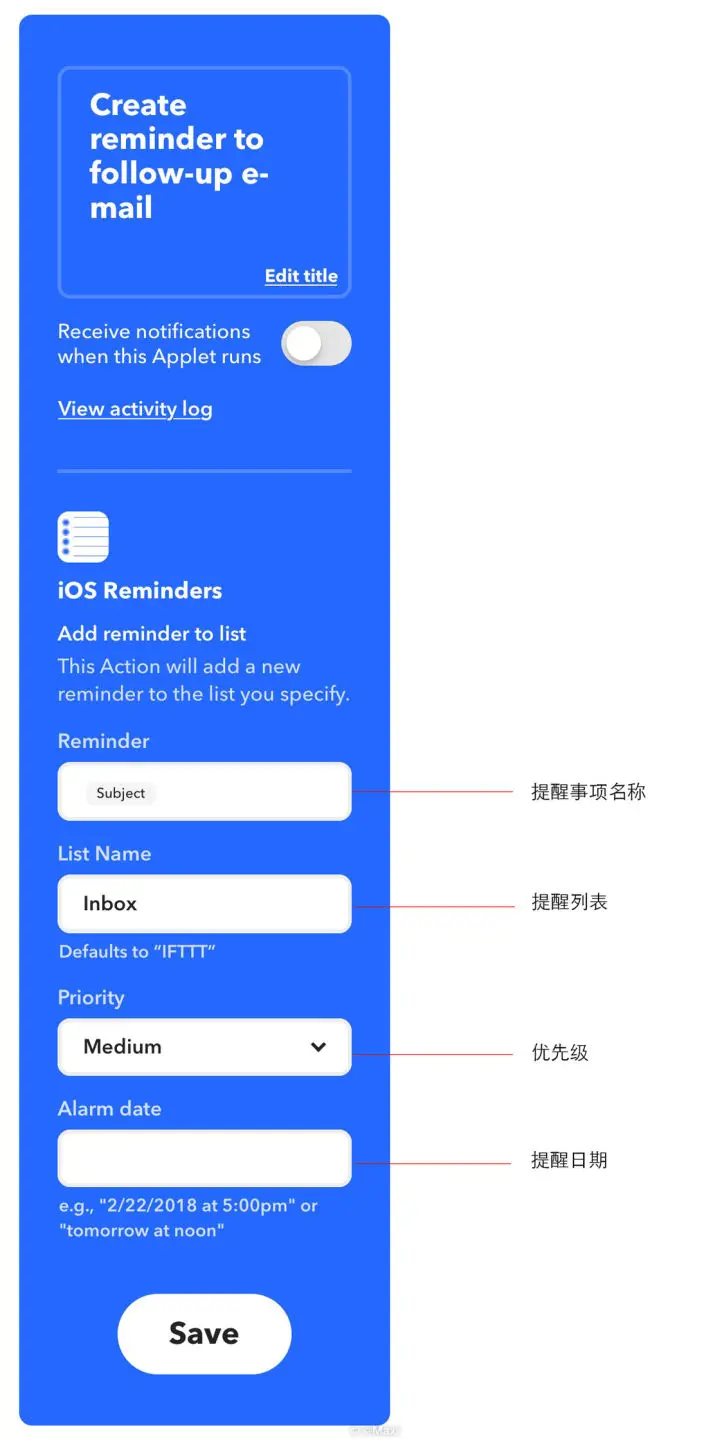Enable notifications when this Applet runs
The width and height of the screenshot is (720, 1446).
tap(316, 344)
